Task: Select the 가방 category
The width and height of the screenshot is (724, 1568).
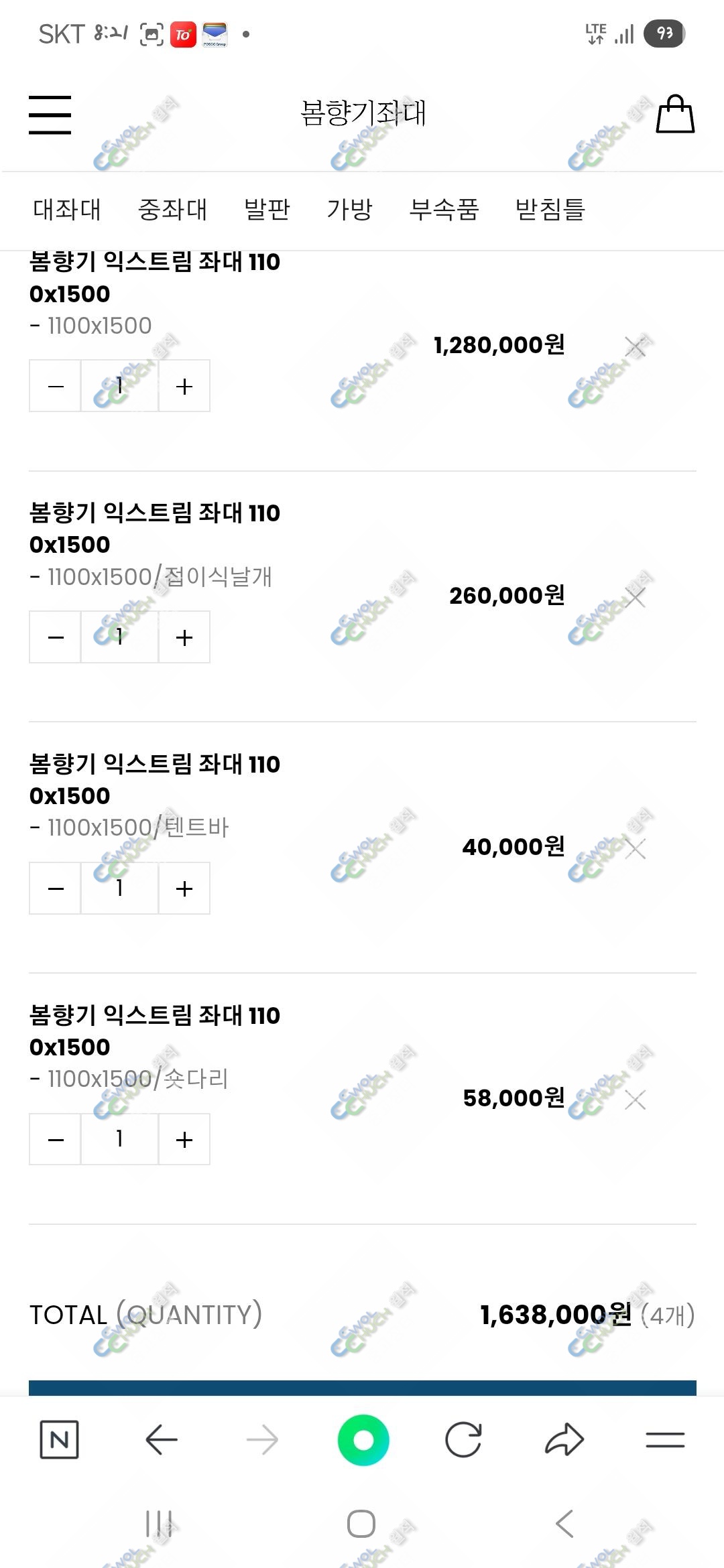Action: coord(349,210)
